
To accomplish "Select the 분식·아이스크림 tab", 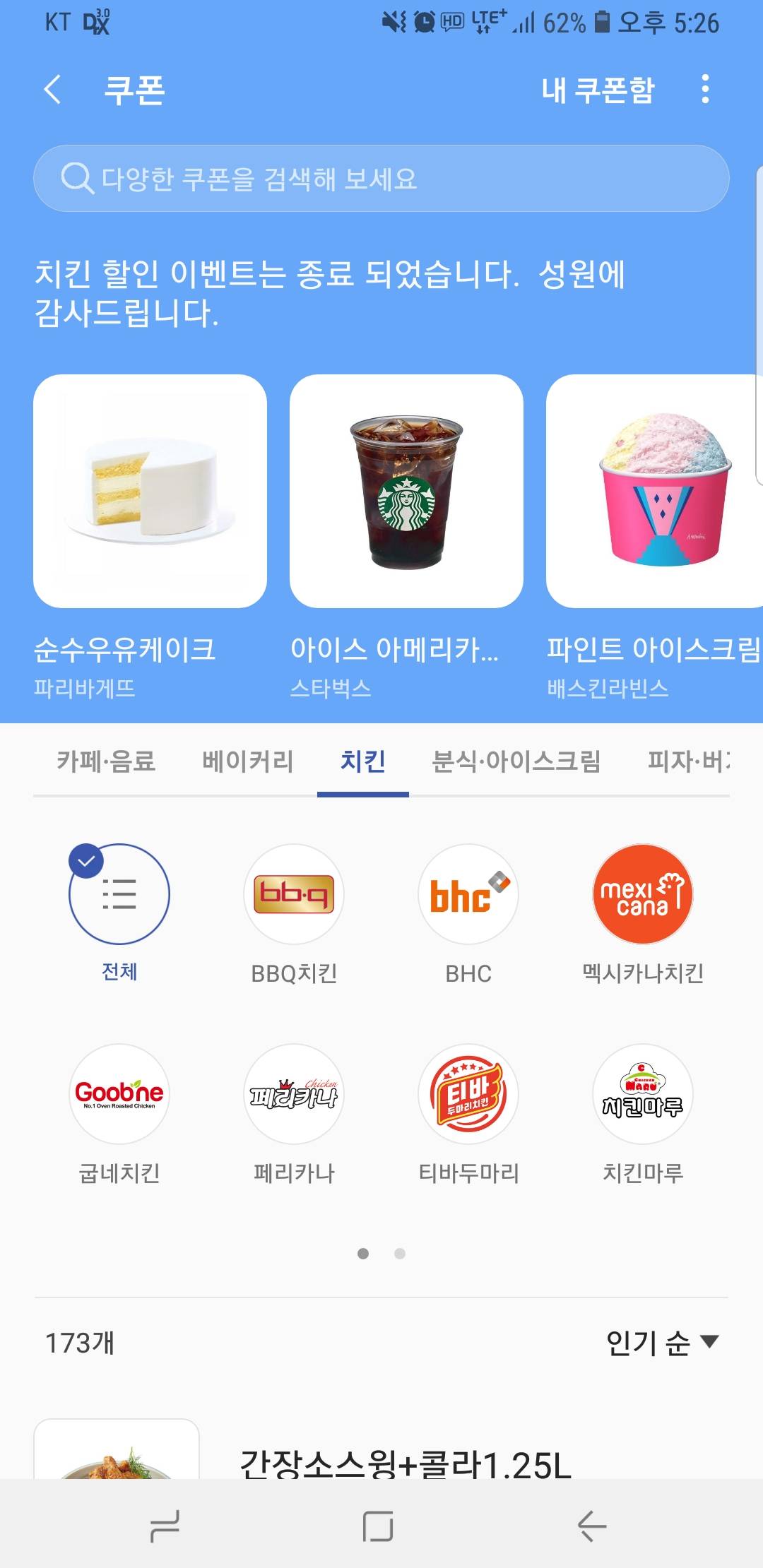I will point(516,761).
